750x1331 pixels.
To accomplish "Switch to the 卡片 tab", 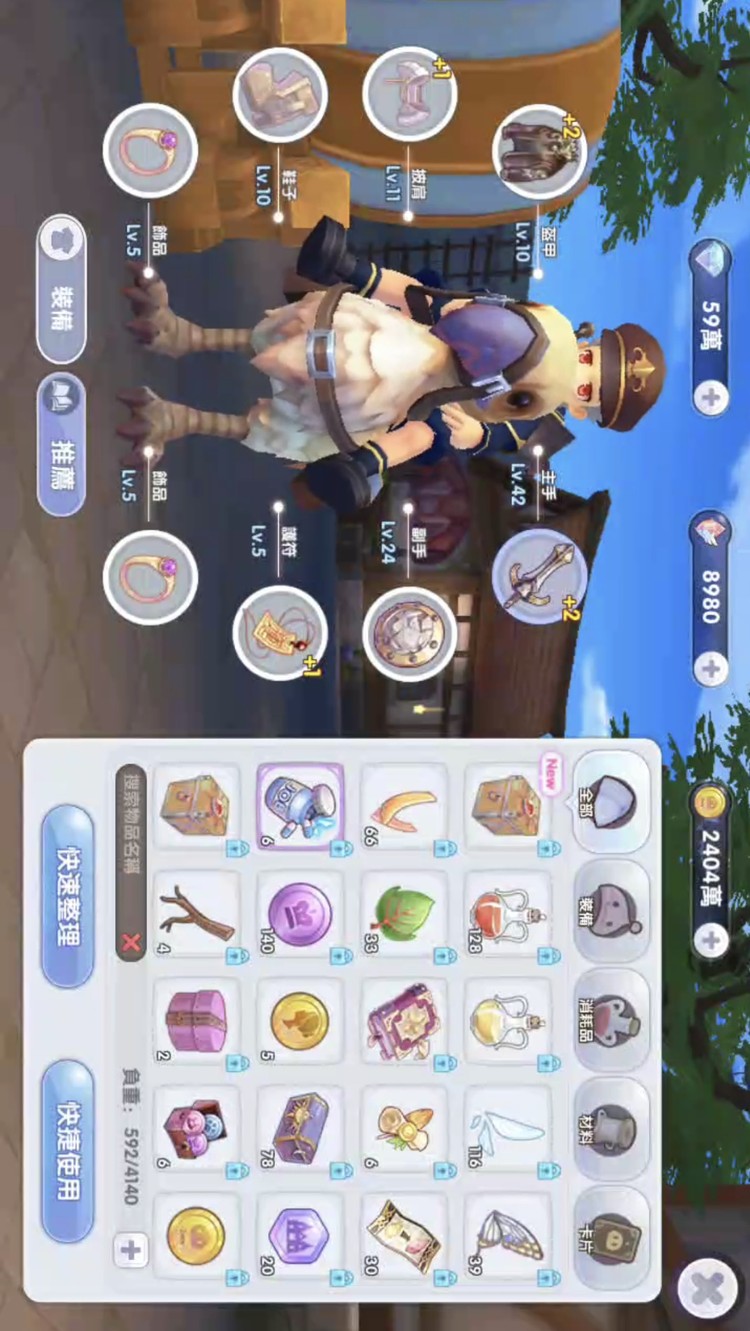I will pyautogui.click(x=612, y=1239).
